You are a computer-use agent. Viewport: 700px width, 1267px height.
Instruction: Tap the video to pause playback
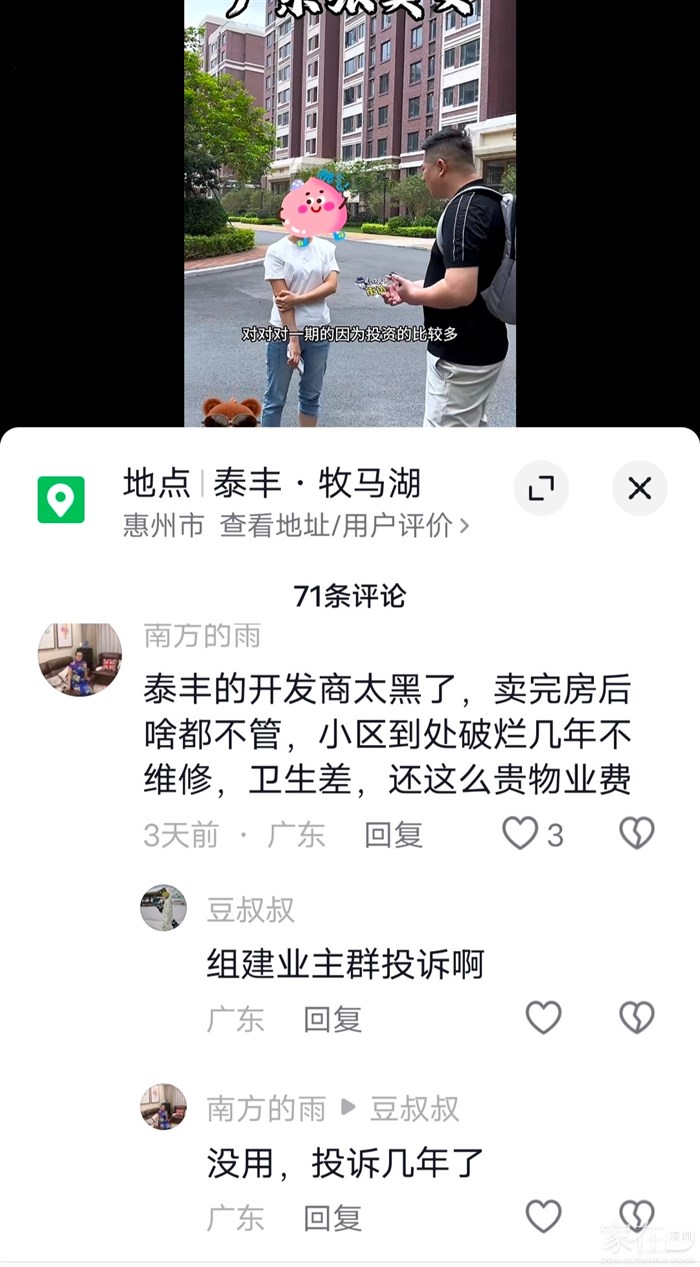(350, 213)
